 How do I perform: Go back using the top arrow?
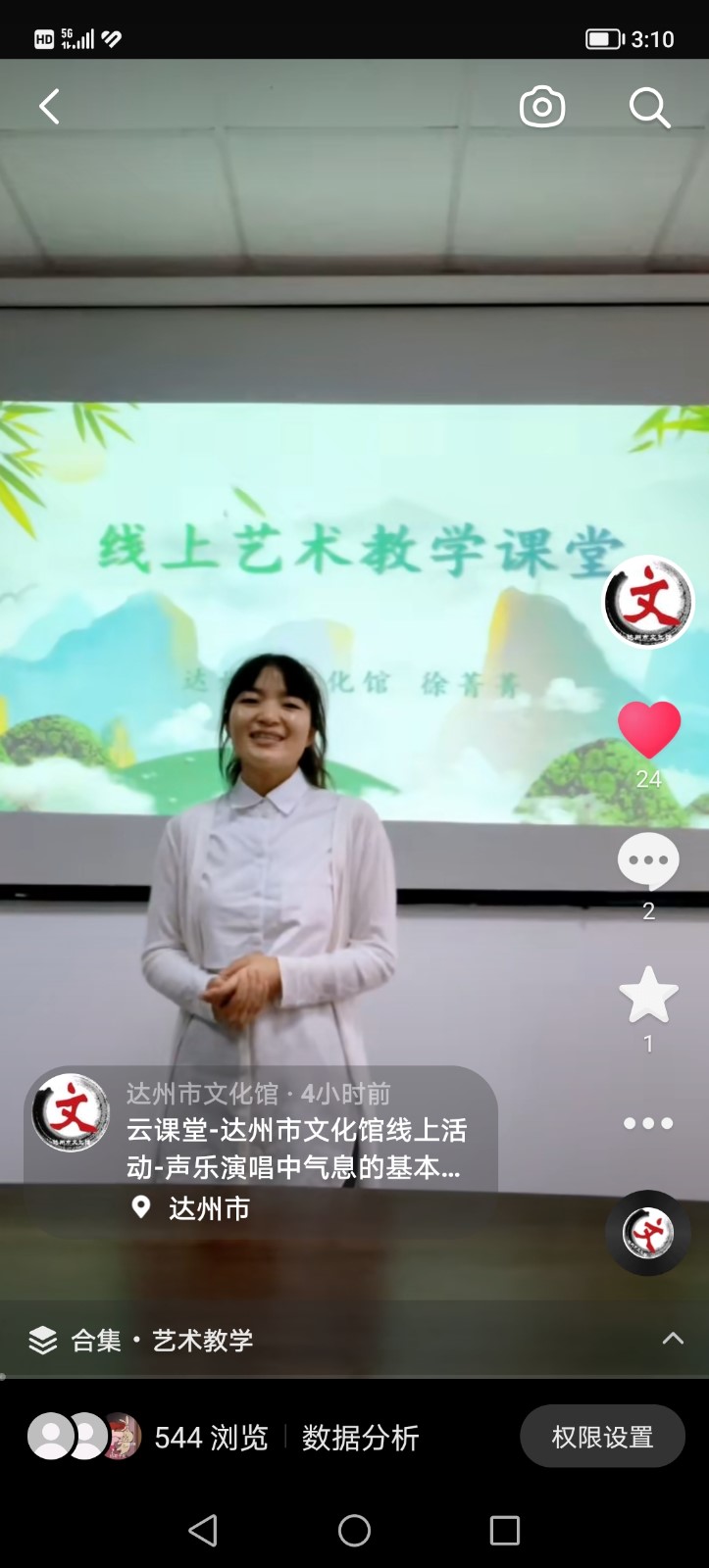(x=49, y=107)
